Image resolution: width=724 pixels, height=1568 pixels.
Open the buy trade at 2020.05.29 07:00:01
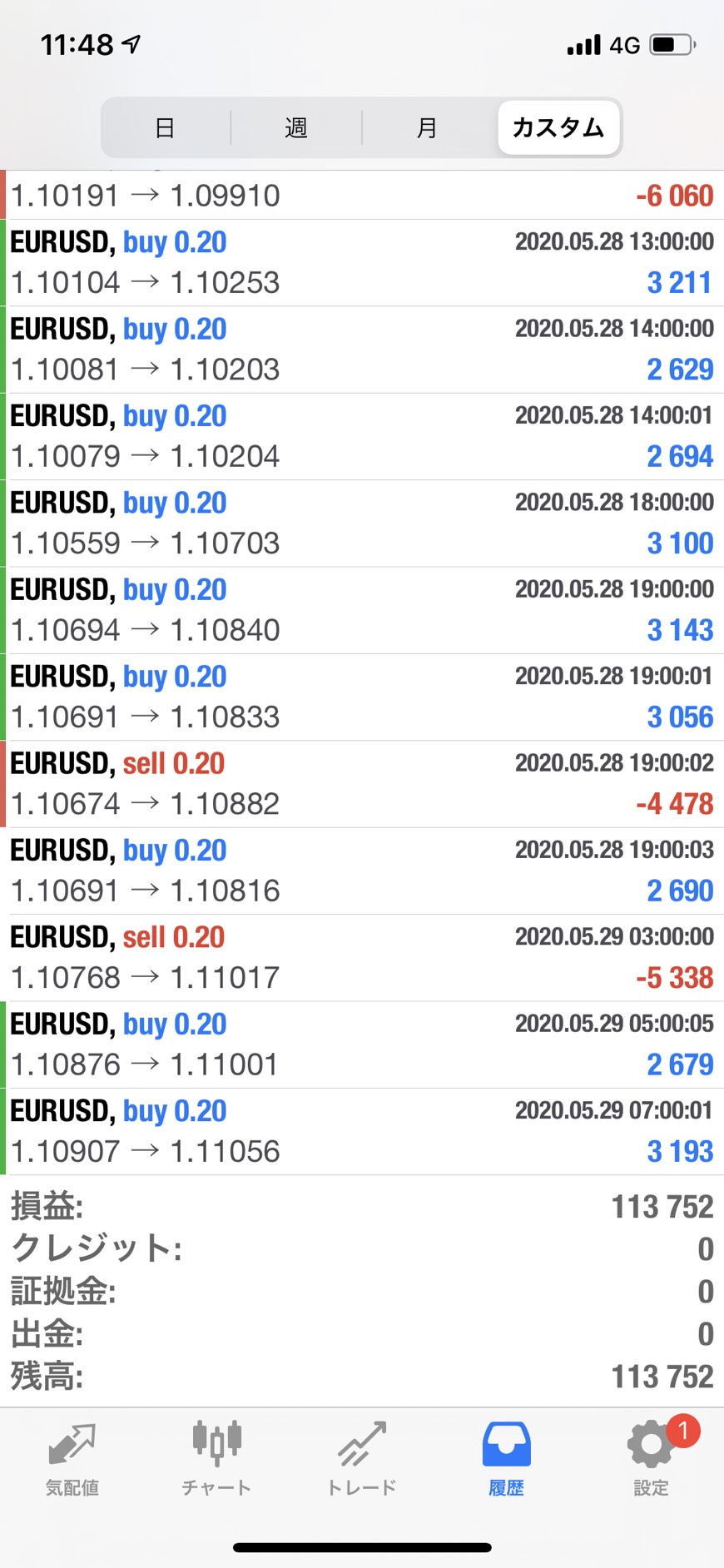pos(362,1131)
